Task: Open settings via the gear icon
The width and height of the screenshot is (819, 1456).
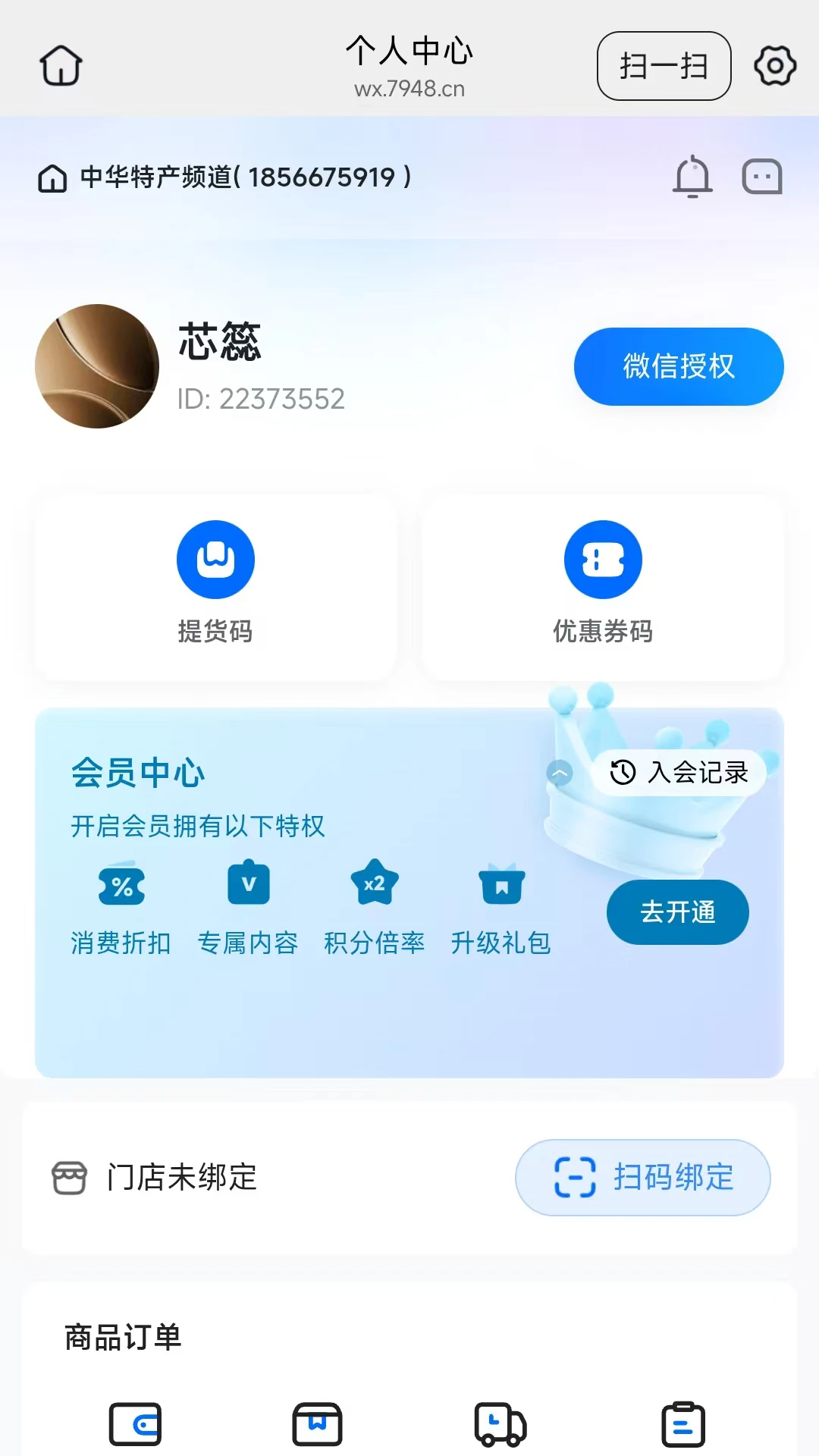Action: 775,66
